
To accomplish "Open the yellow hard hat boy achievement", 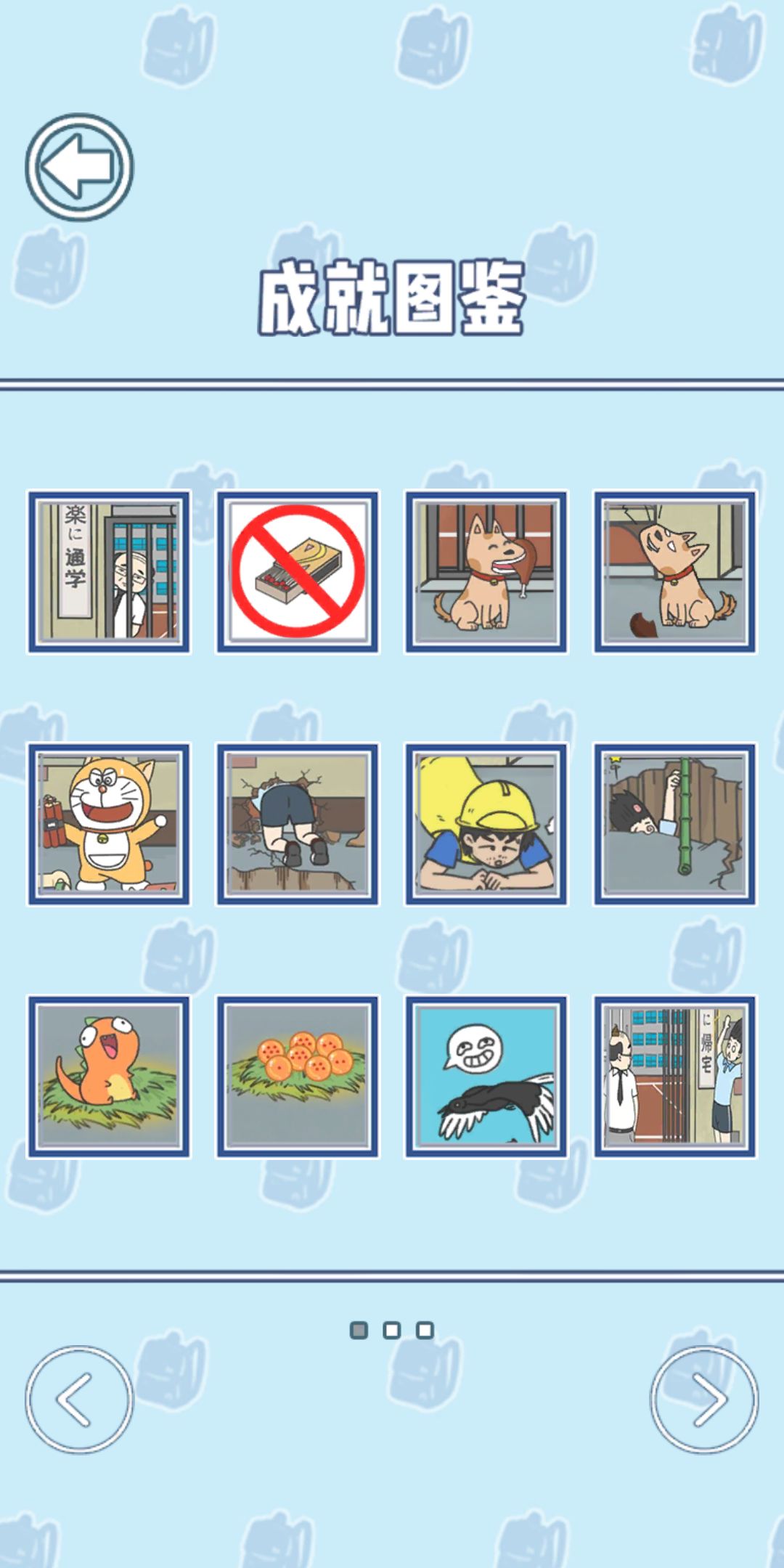I will pos(486,824).
